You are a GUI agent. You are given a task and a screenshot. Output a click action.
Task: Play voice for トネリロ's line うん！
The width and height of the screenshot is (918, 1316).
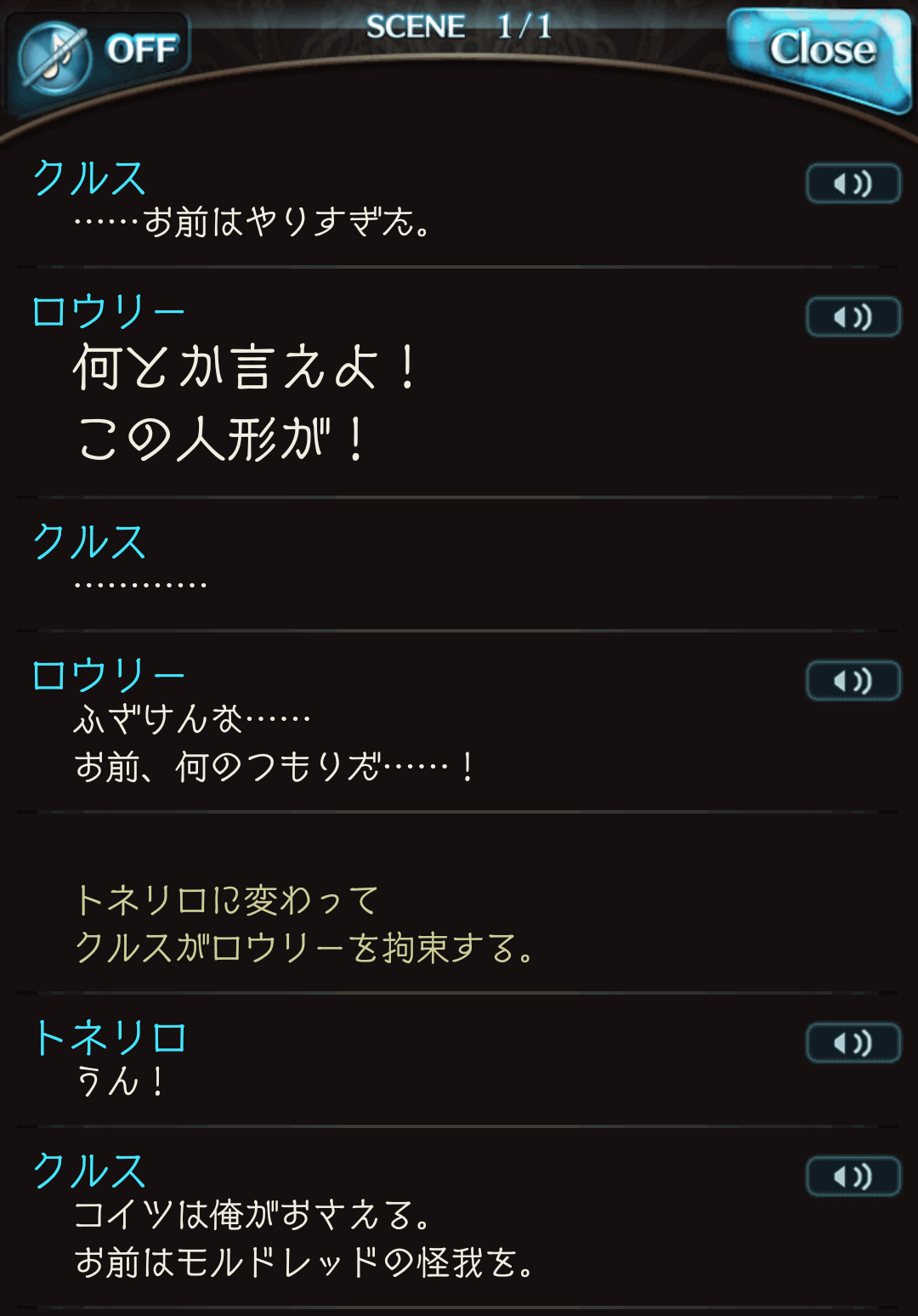click(x=853, y=1043)
